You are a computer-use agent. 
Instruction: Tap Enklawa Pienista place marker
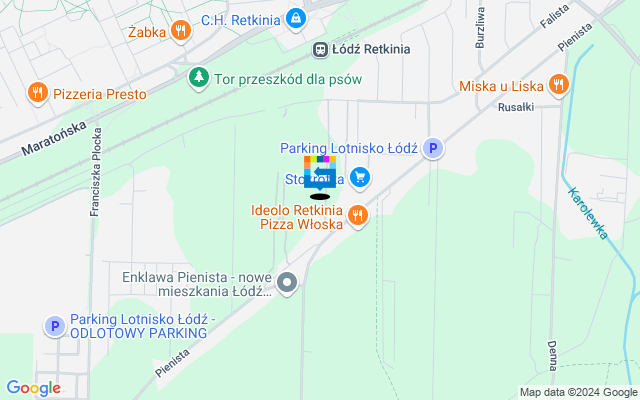click(x=287, y=284)
